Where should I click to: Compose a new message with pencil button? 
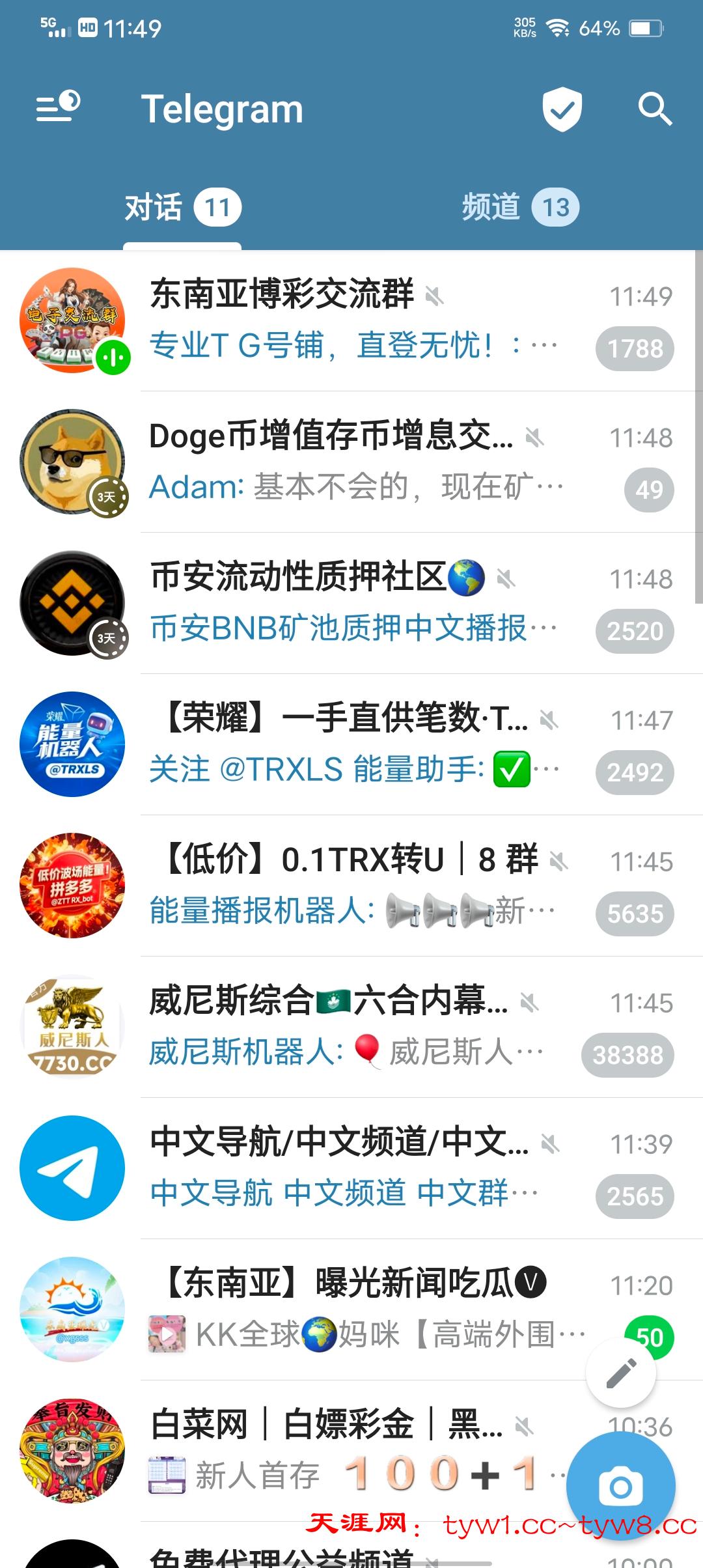click(x=621, y=1373)
